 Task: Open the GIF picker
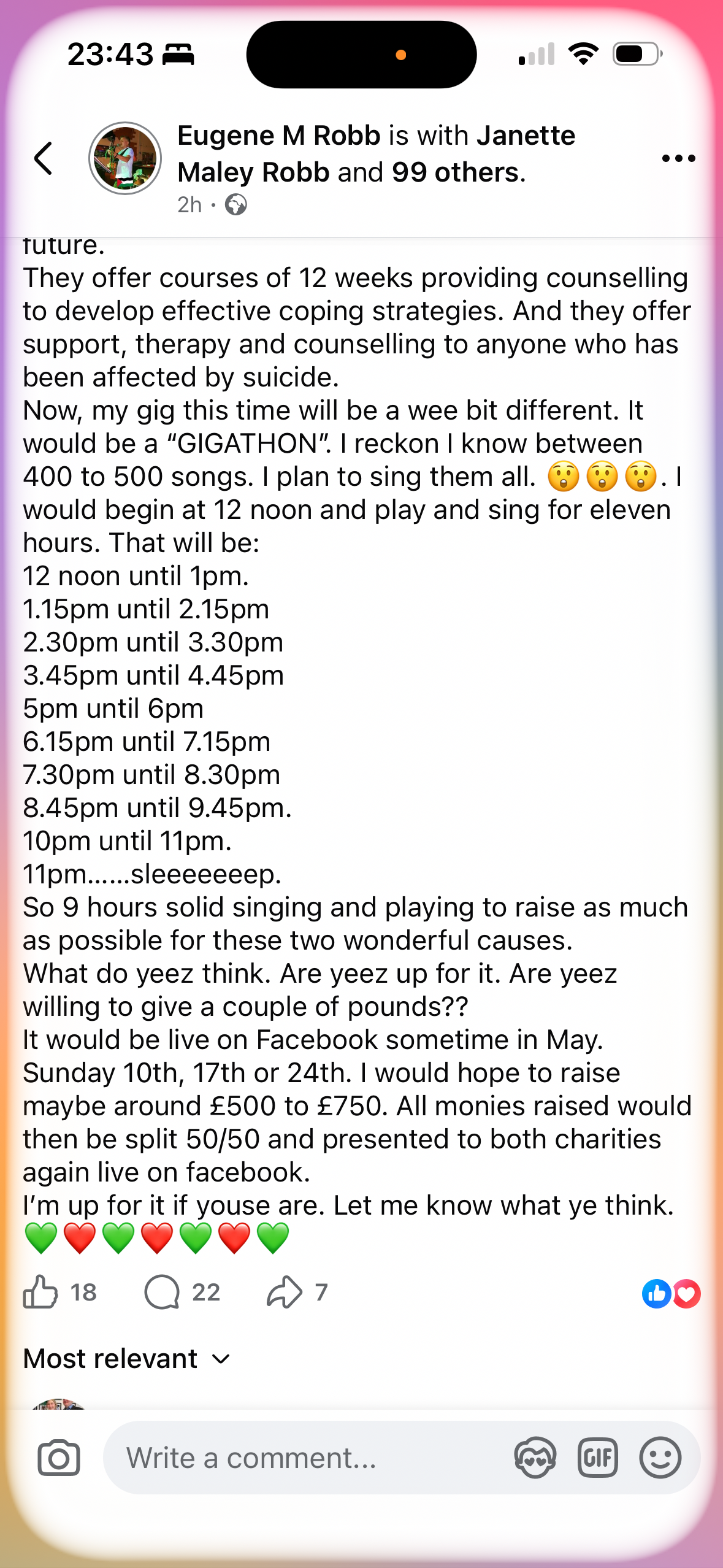point(597,1458)
